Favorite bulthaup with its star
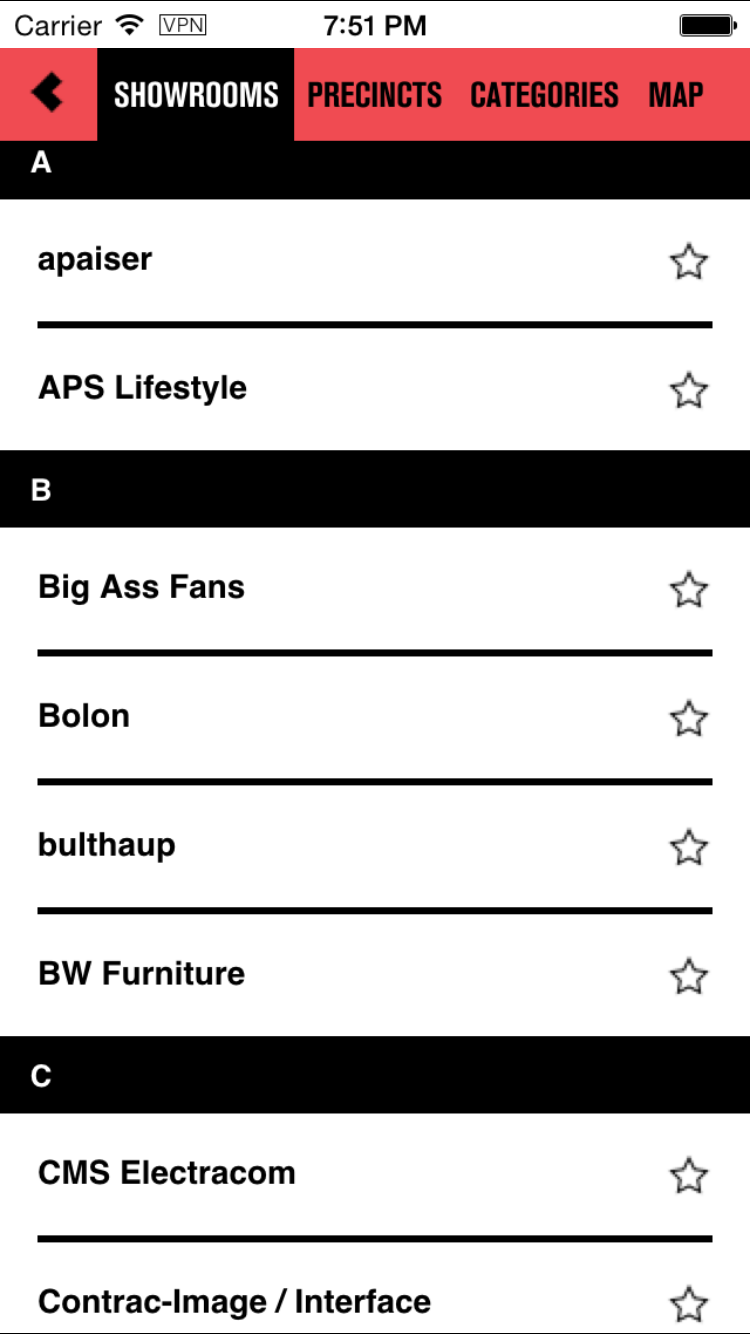 tap(688, 848)
